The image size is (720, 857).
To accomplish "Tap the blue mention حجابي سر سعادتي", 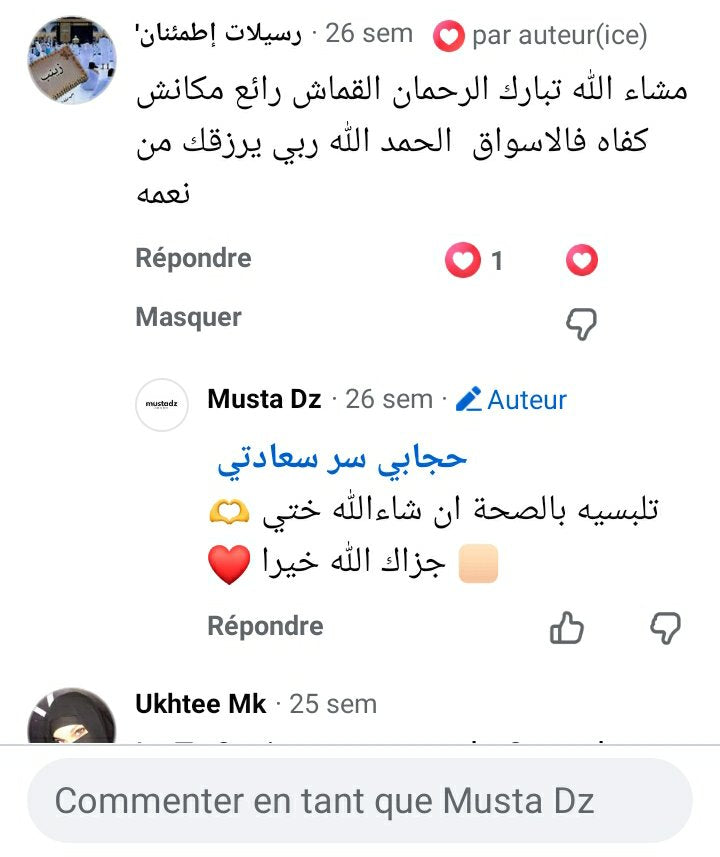I will coord(342,457).
